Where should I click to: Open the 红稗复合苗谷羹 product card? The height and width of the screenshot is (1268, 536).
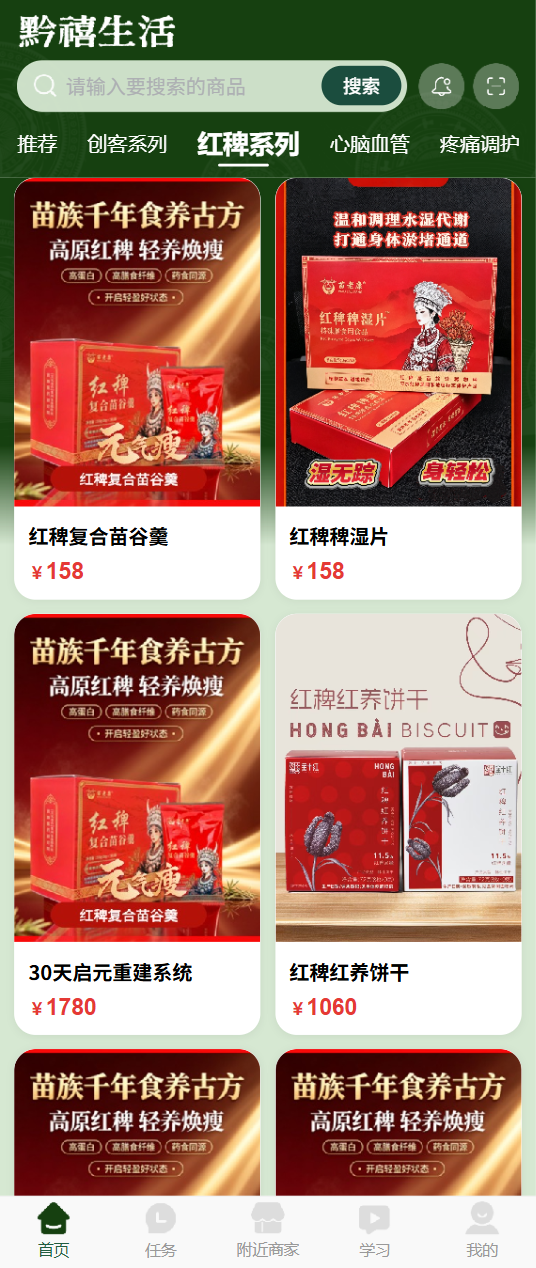(x=137, y=389)
